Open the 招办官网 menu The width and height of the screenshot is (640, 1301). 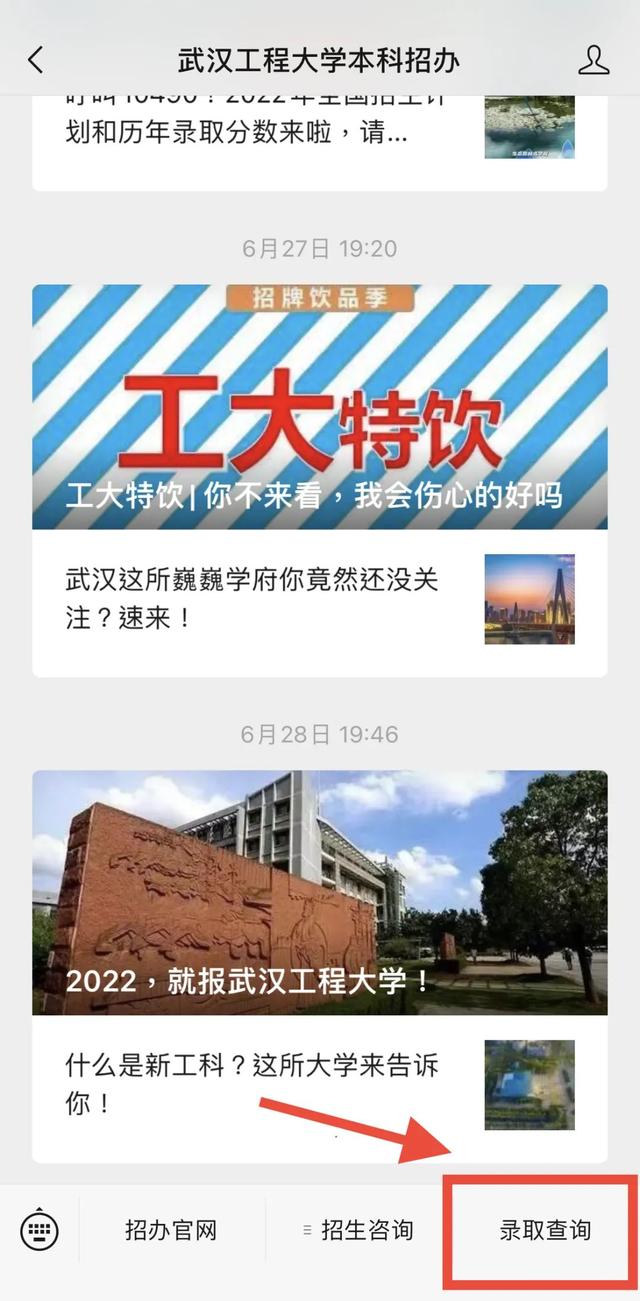(x=171, y=1230)
